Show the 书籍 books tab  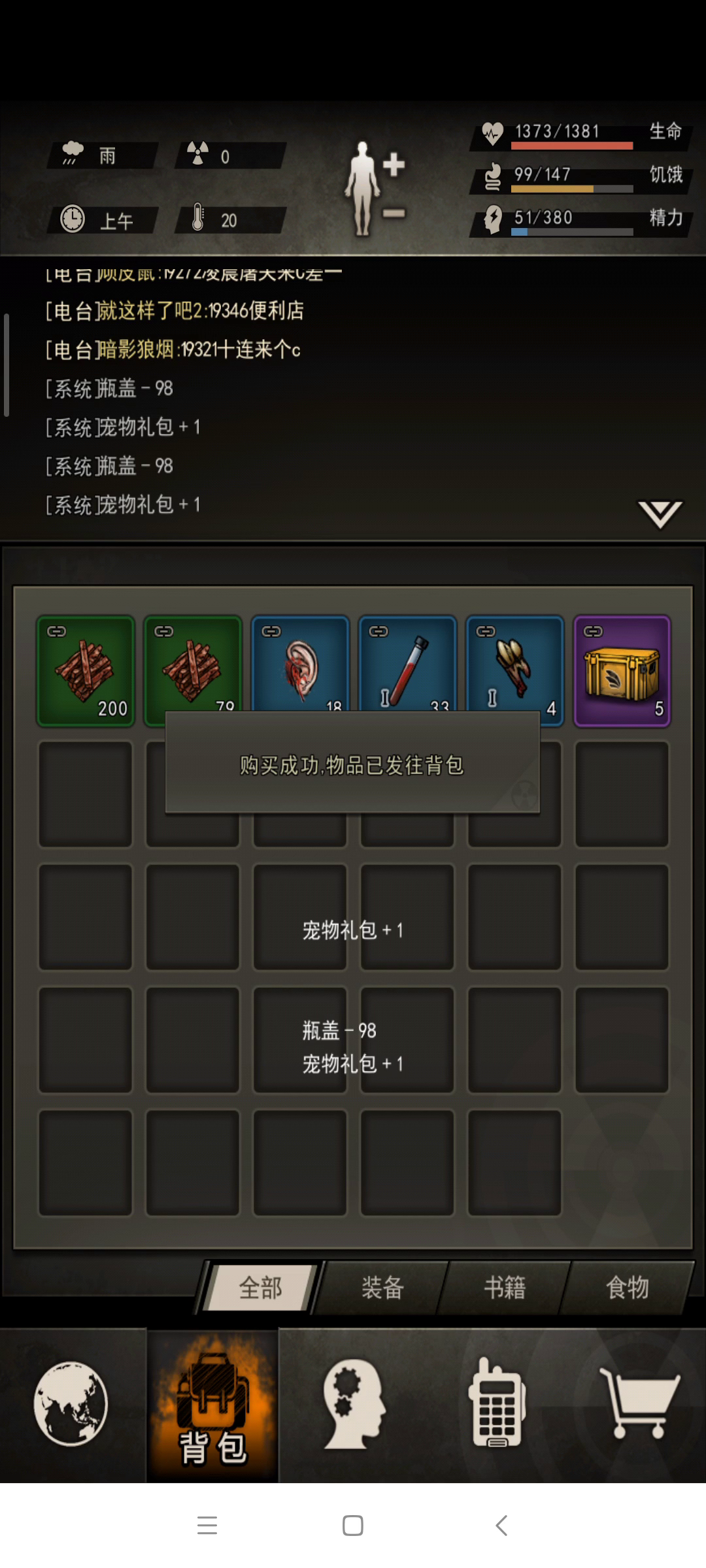click(505, 1288)
